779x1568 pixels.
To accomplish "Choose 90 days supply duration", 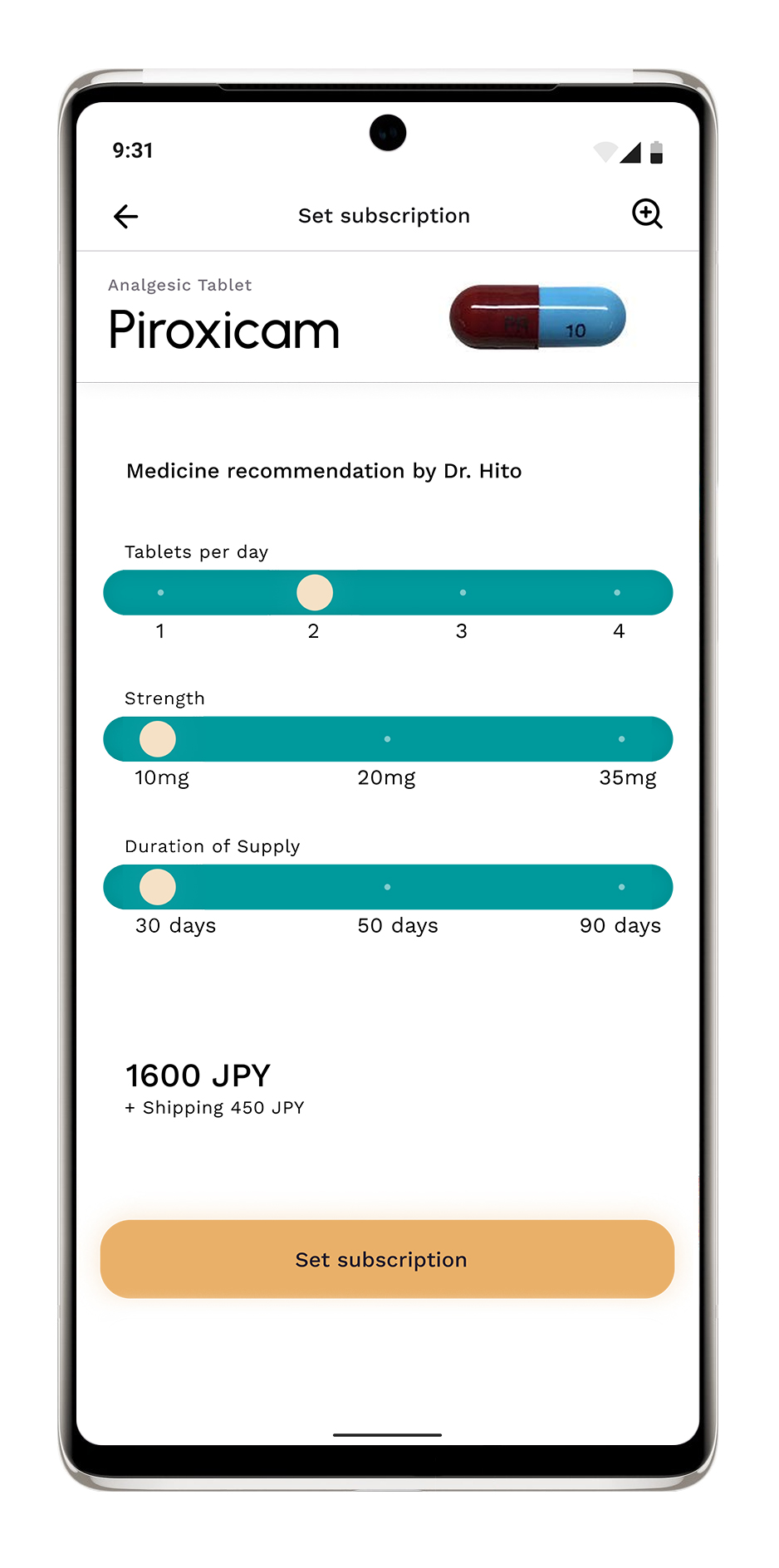I will point(621,887).
